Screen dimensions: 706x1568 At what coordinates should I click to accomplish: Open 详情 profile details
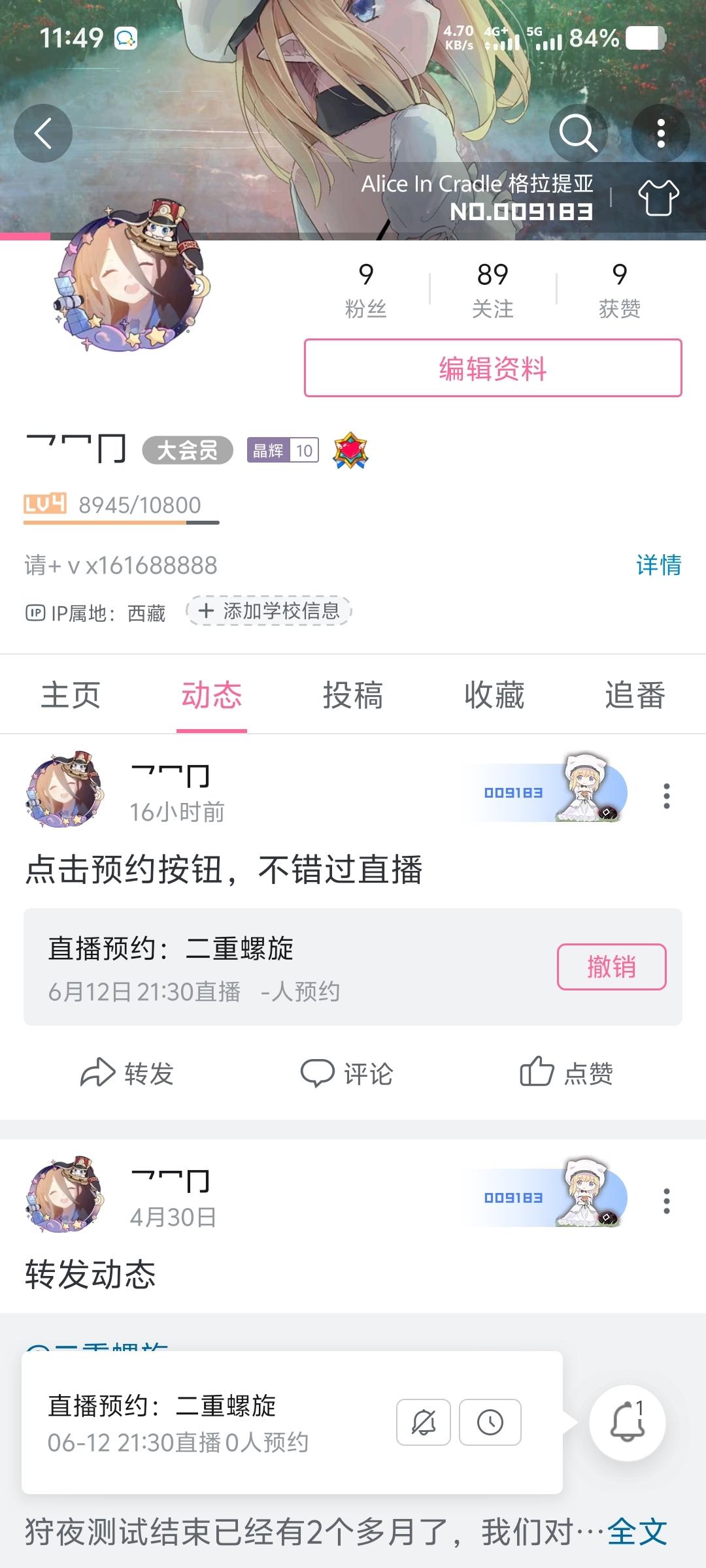pyautogui.click(x=658, y=564)
